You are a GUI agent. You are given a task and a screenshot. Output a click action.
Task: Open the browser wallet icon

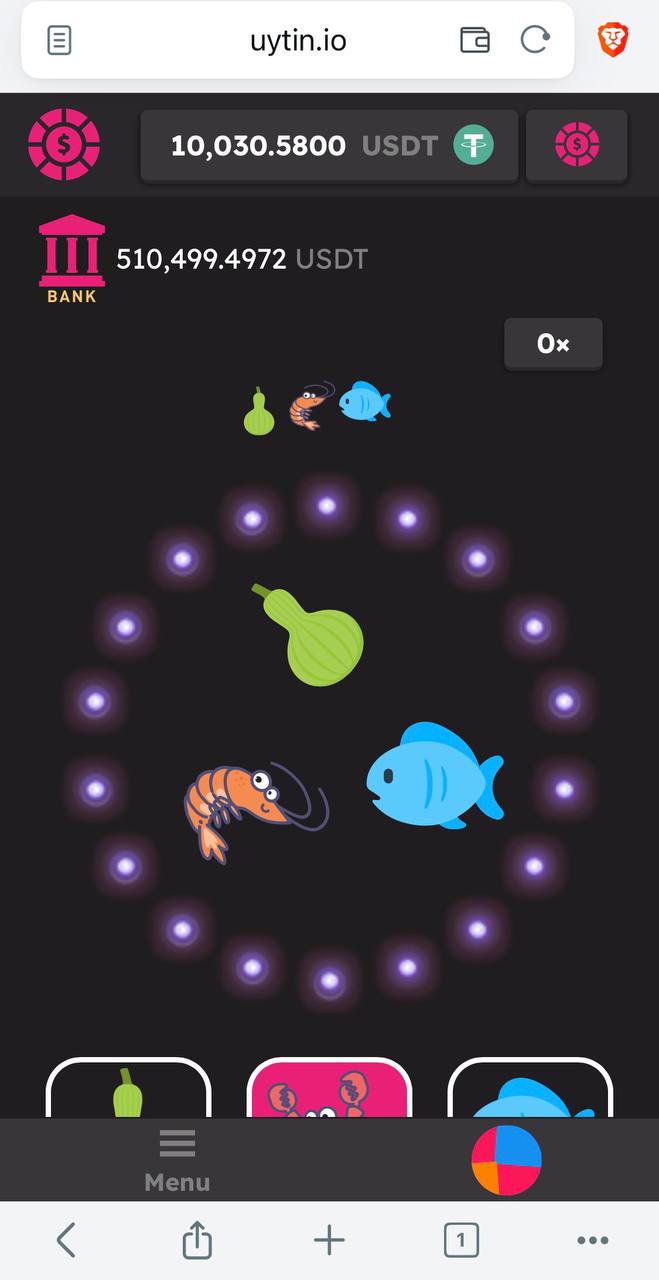point(475,40)
